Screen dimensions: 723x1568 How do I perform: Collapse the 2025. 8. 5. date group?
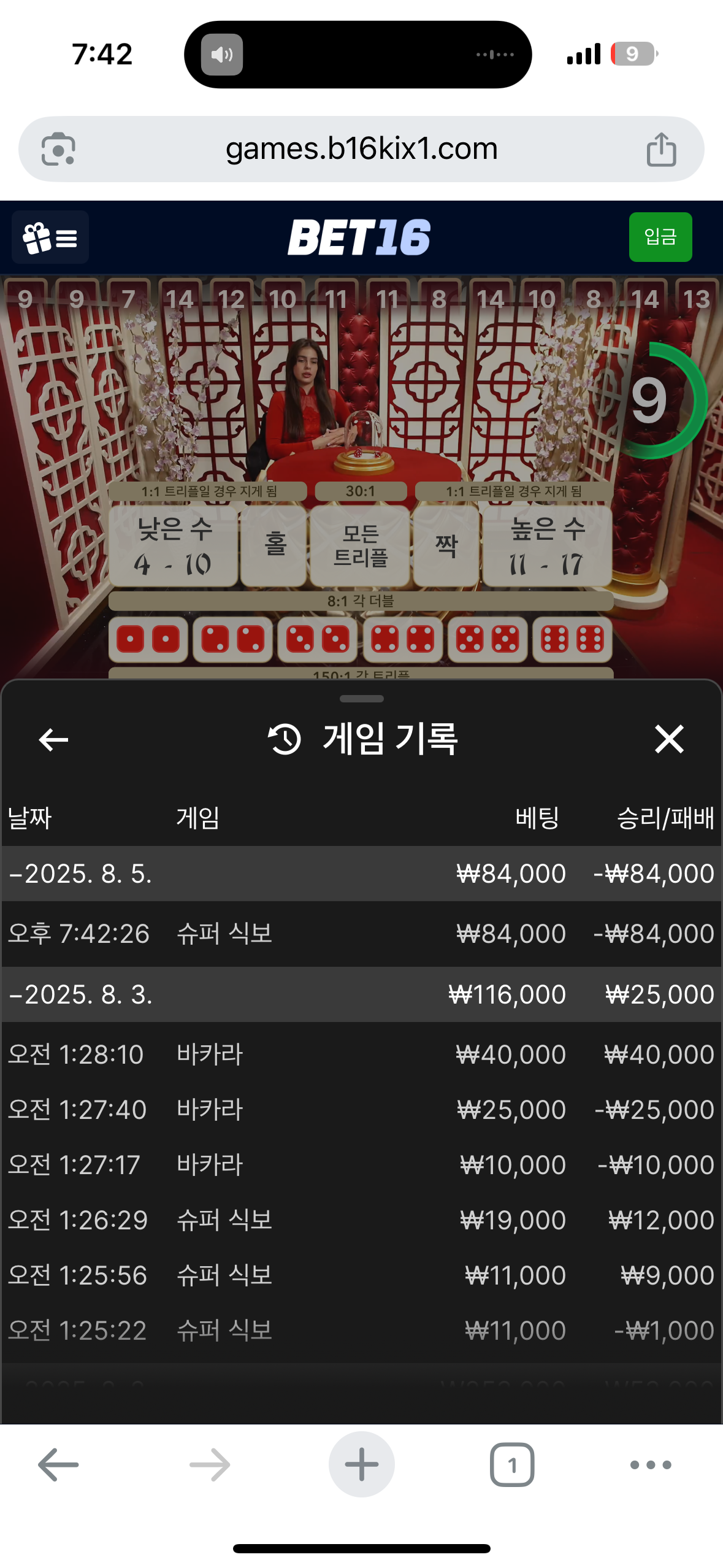[80, 874]
